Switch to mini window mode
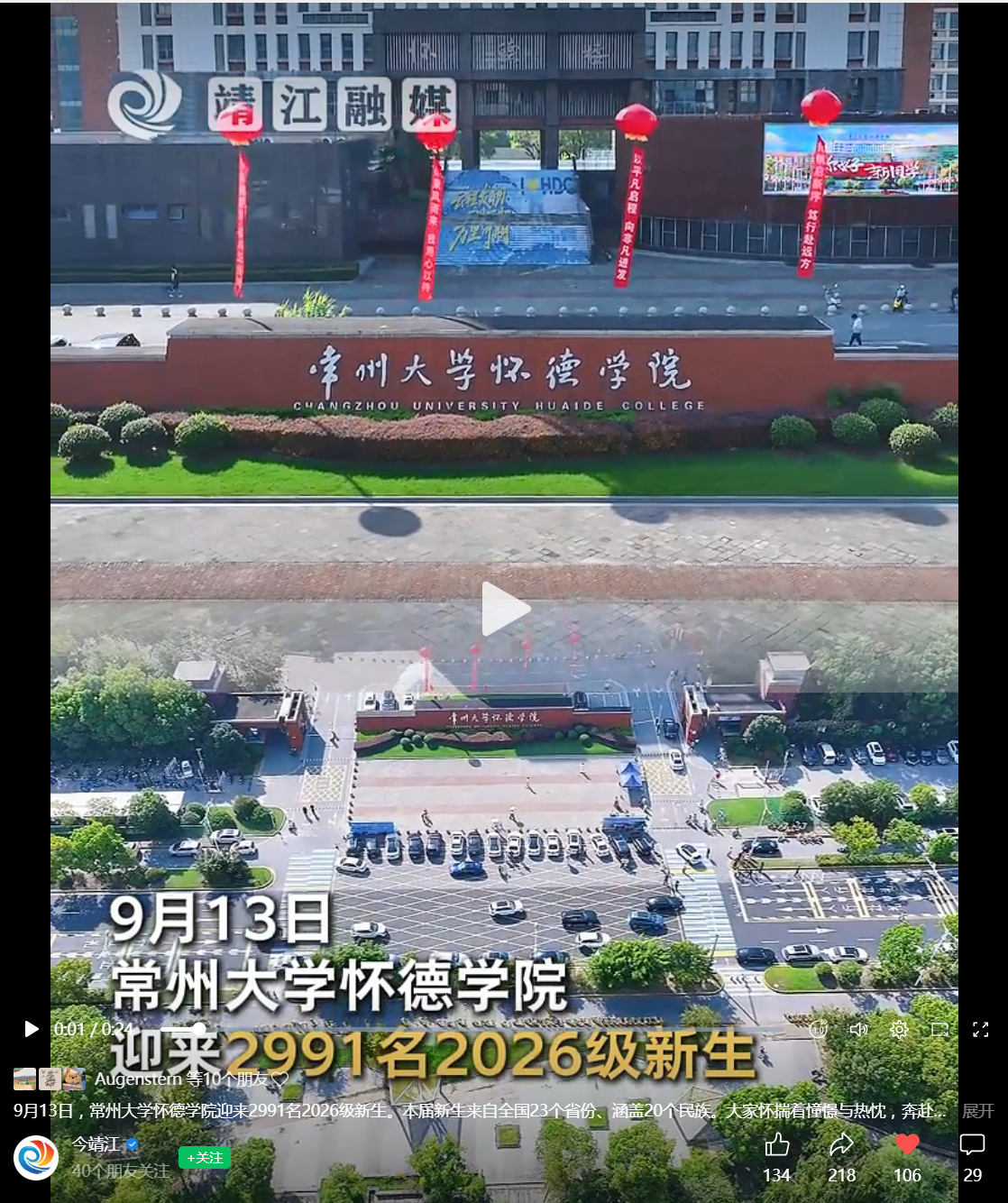1008x1203 pixels. coord(939,1029)
